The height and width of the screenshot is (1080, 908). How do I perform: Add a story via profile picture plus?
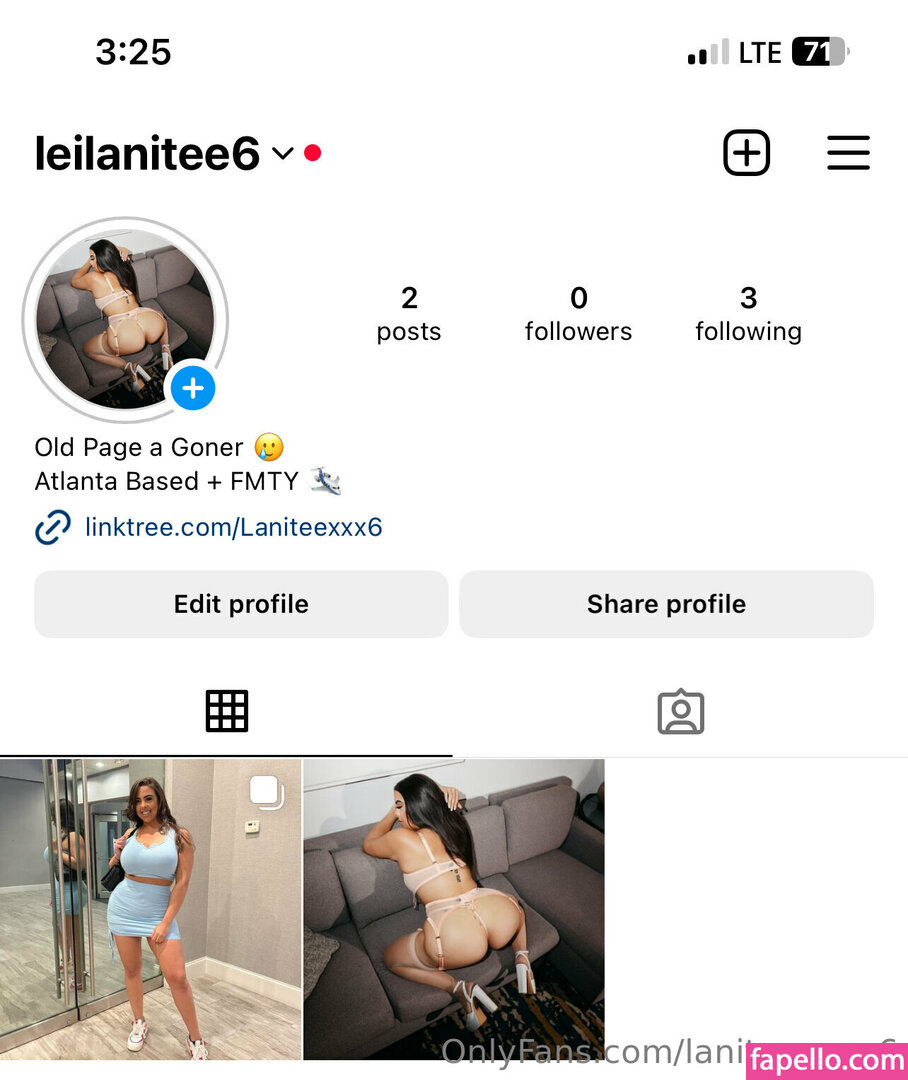coord(193,387)
